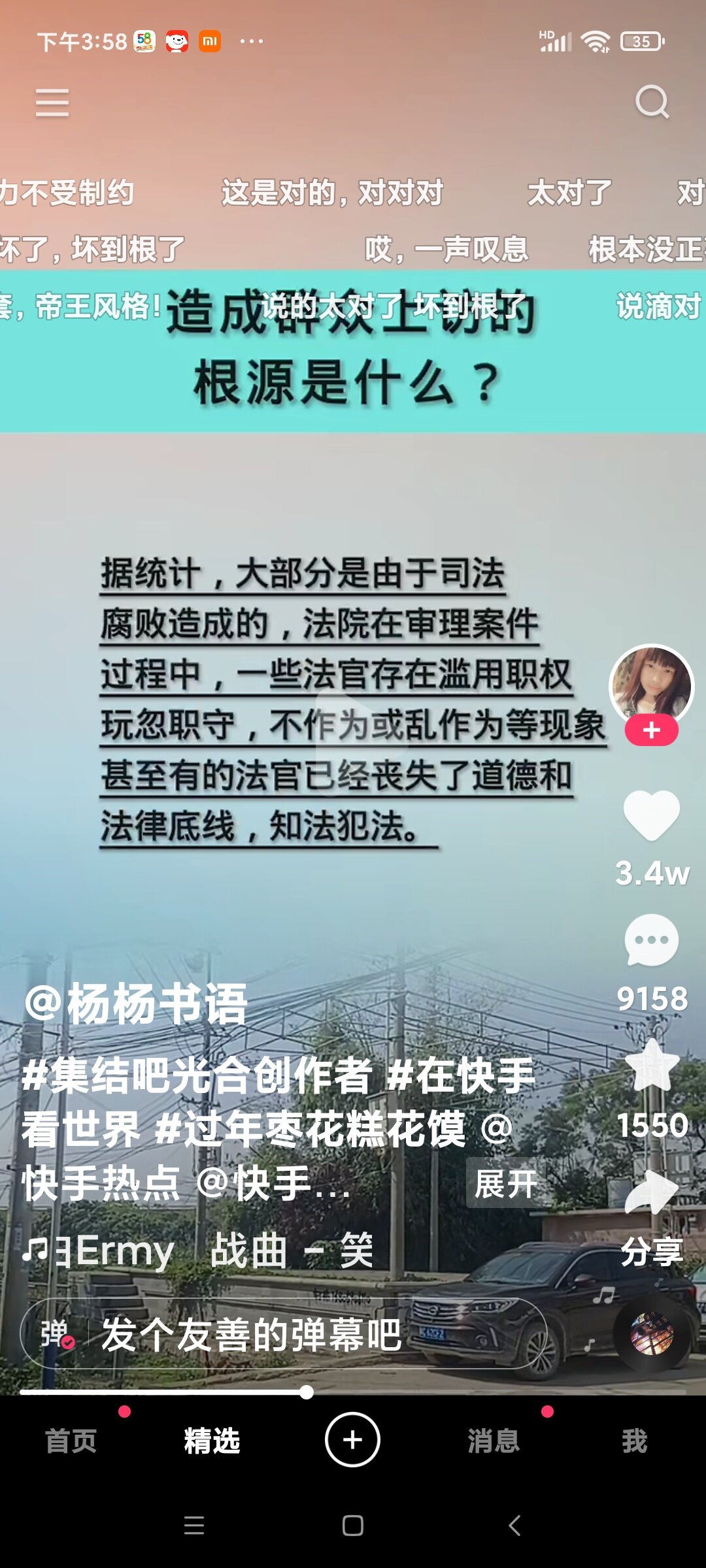
Task: Open the comments with 9158 replies
Action: click(651, 941)
